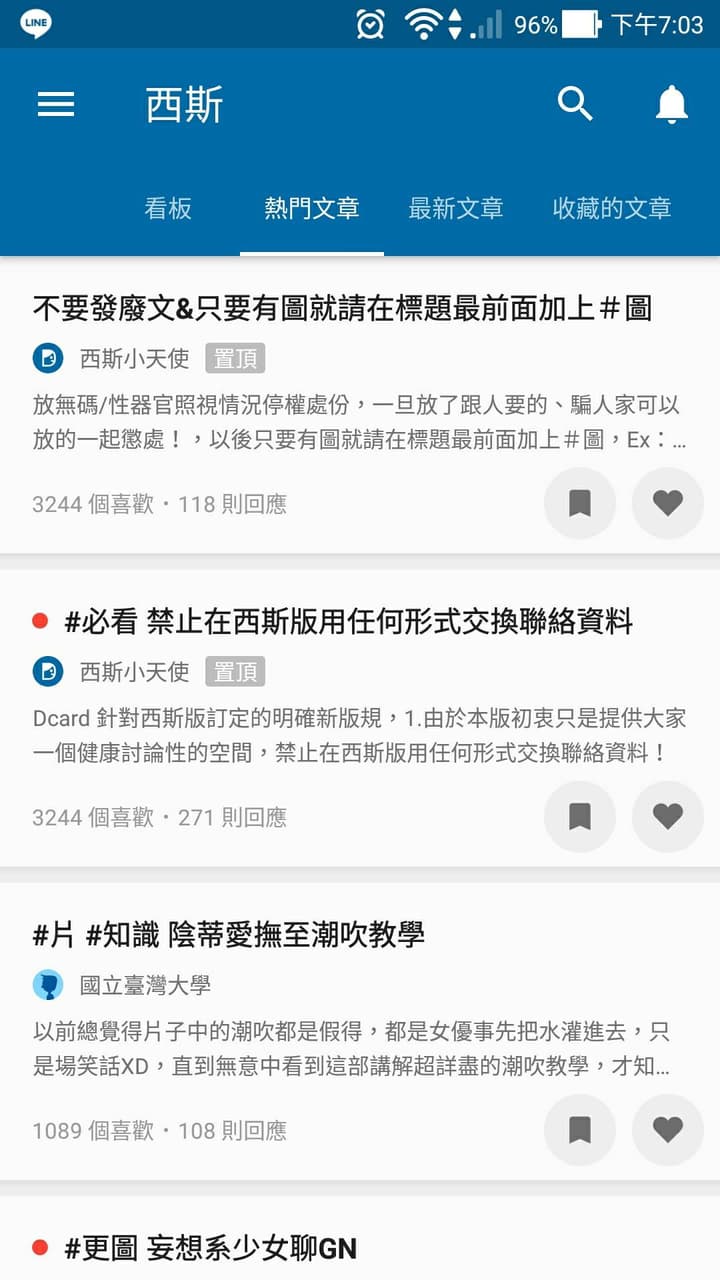
Task: Like the #必看 post with heart icon
Action: point(668,816)
